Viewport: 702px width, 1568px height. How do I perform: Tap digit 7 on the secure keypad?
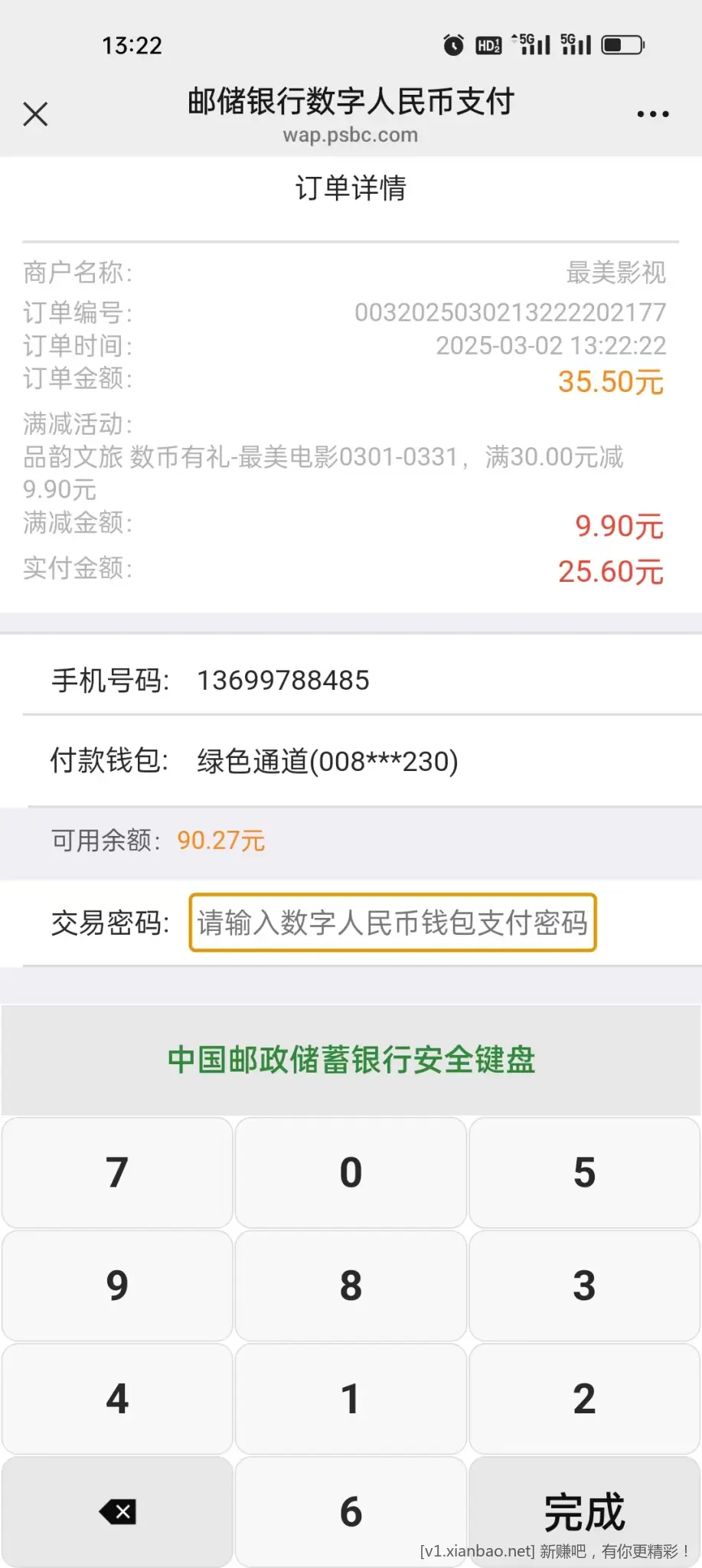[x=117, y=1172]
